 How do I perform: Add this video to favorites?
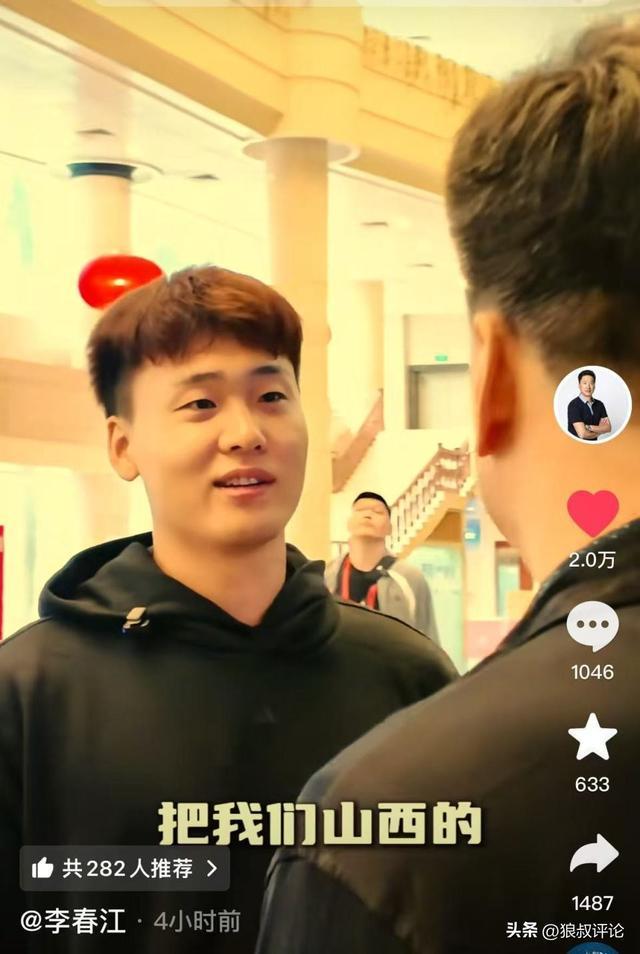(x=592, y=738)
